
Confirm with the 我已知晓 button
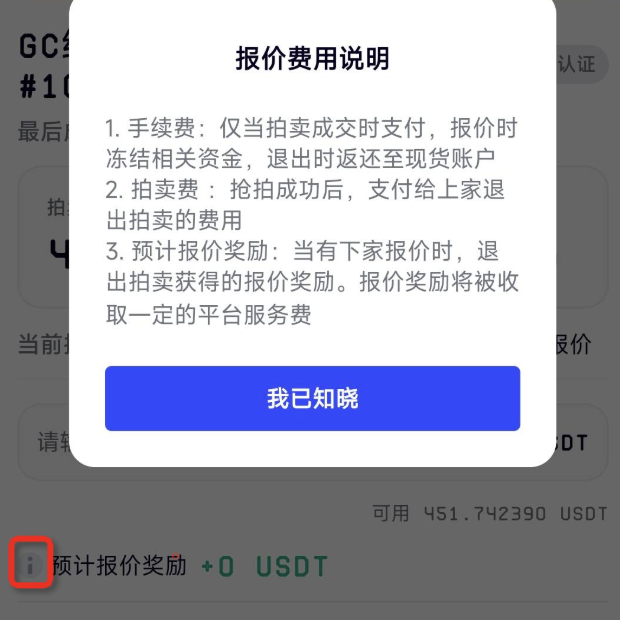(x=312, y=398)
